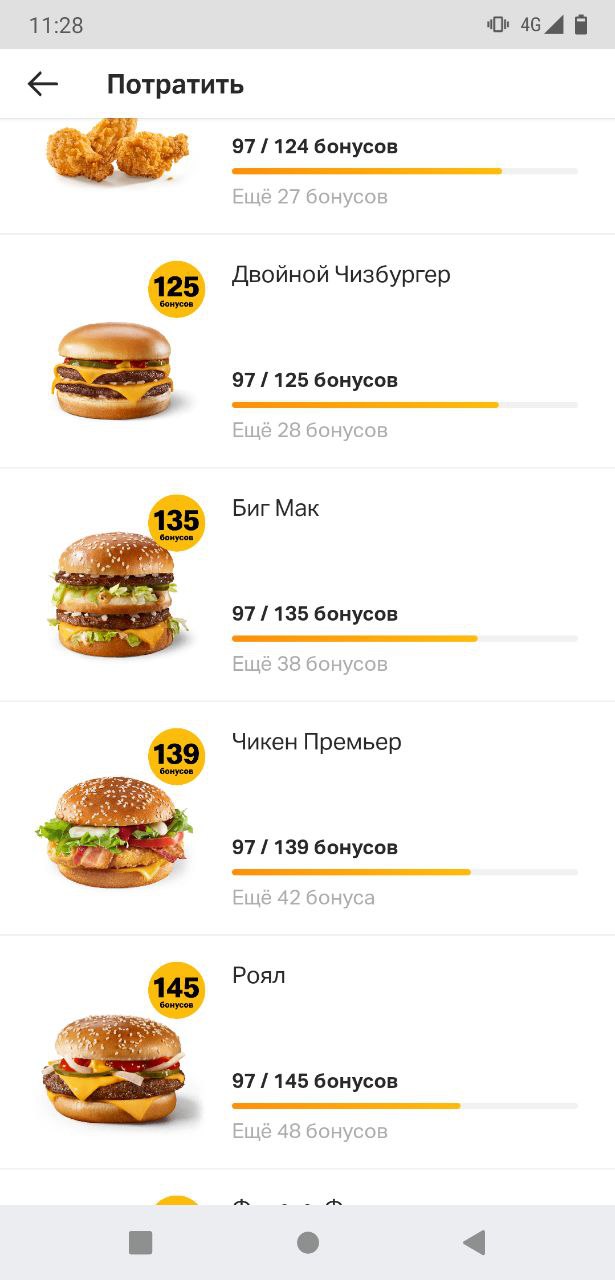The width and height of the screenshot is (615, 1280).
Task: Open the Двойной Чизбургер reward item
Action: (307, 351)
